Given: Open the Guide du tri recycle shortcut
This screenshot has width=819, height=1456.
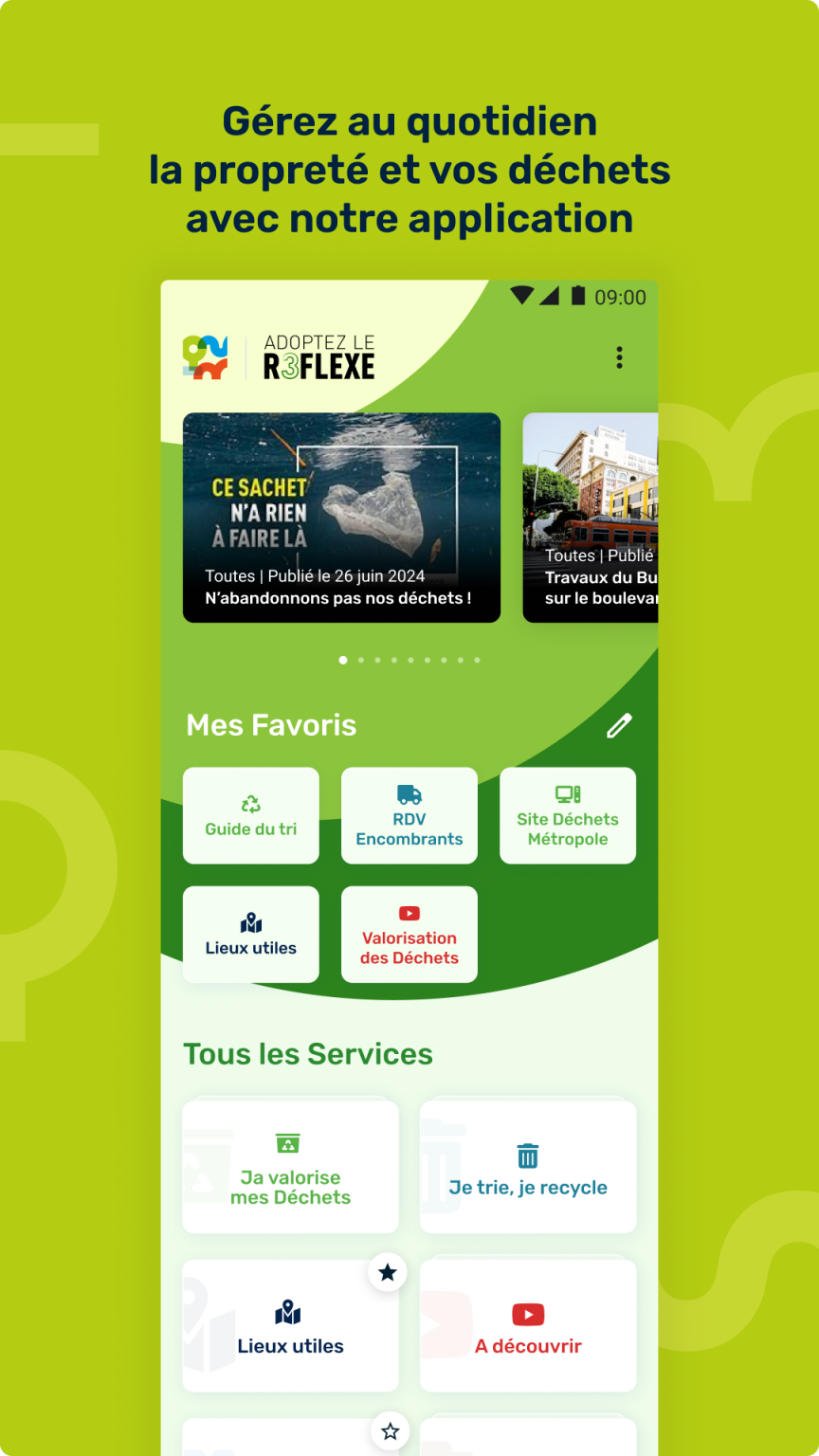Looking at the screenshot, I should tap(250, 815).
